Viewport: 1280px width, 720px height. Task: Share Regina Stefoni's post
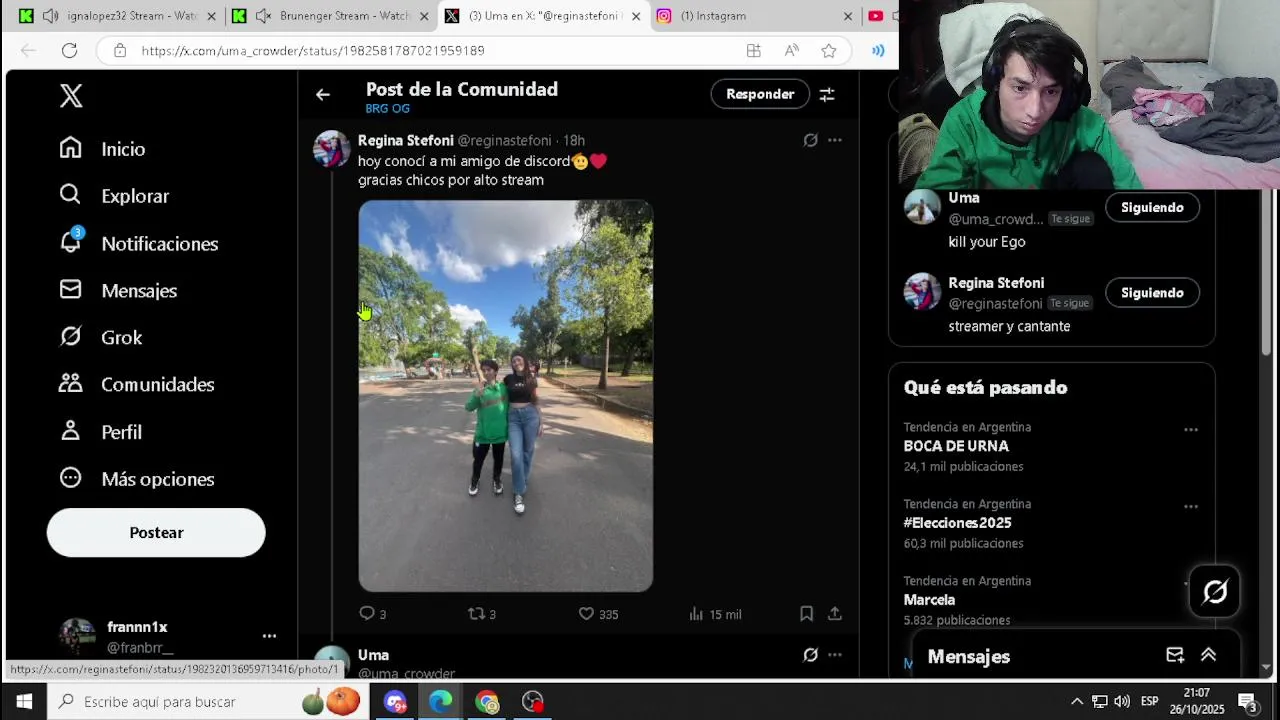point(834,614)
